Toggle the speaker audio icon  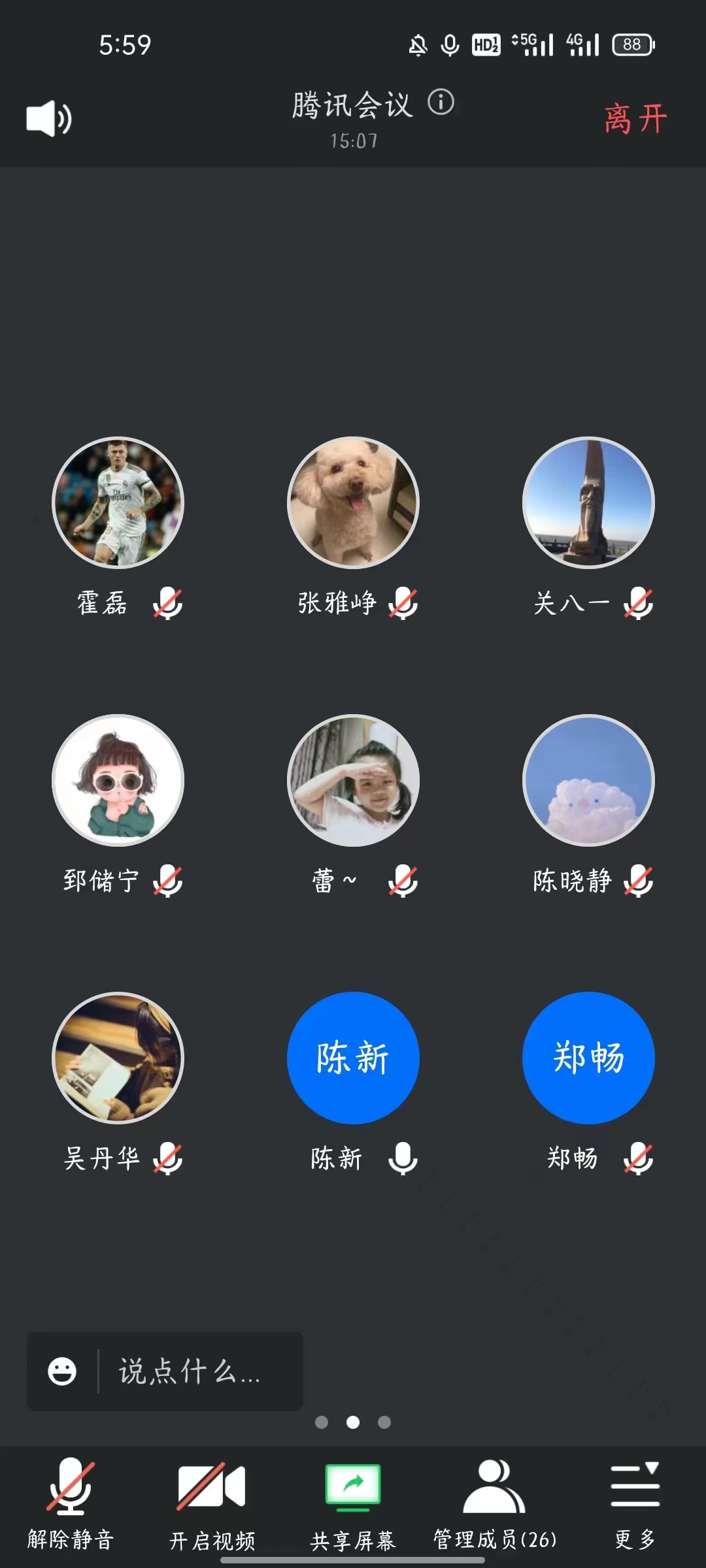click(48, 119)
